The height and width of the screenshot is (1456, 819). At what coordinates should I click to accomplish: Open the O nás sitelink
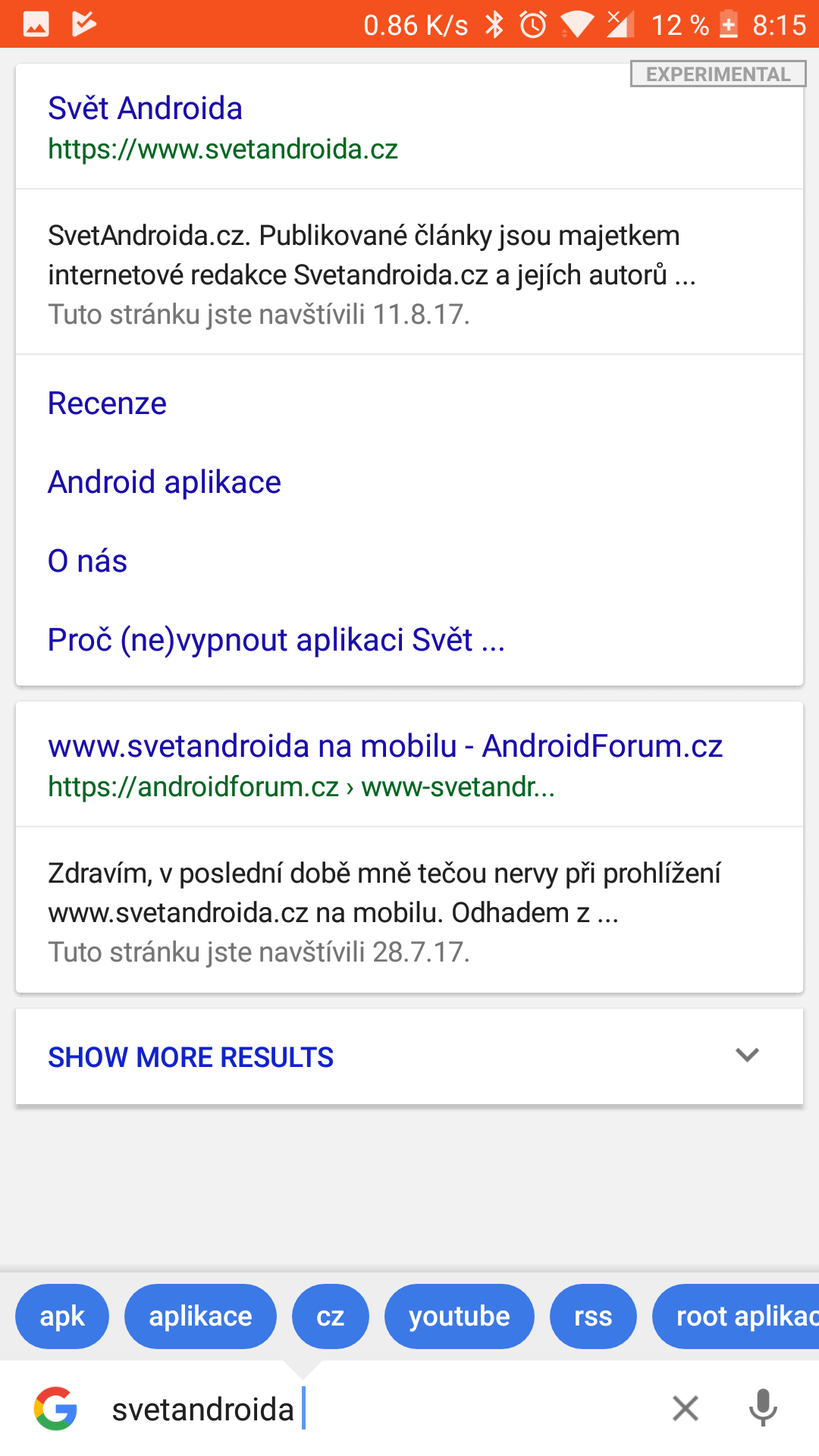pos(87,561)
